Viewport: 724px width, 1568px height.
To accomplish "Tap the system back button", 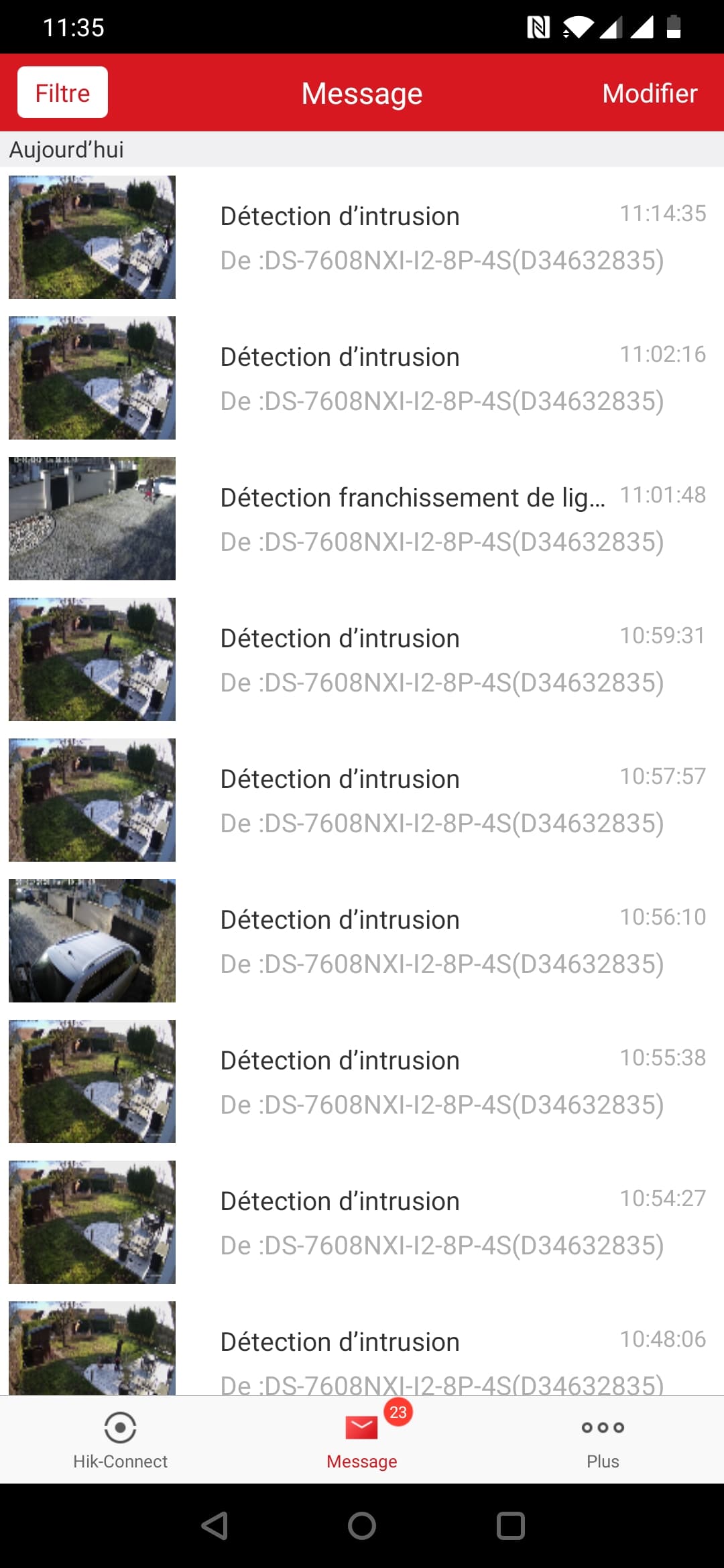I will pyautogui.click(x=215, y=1526).
